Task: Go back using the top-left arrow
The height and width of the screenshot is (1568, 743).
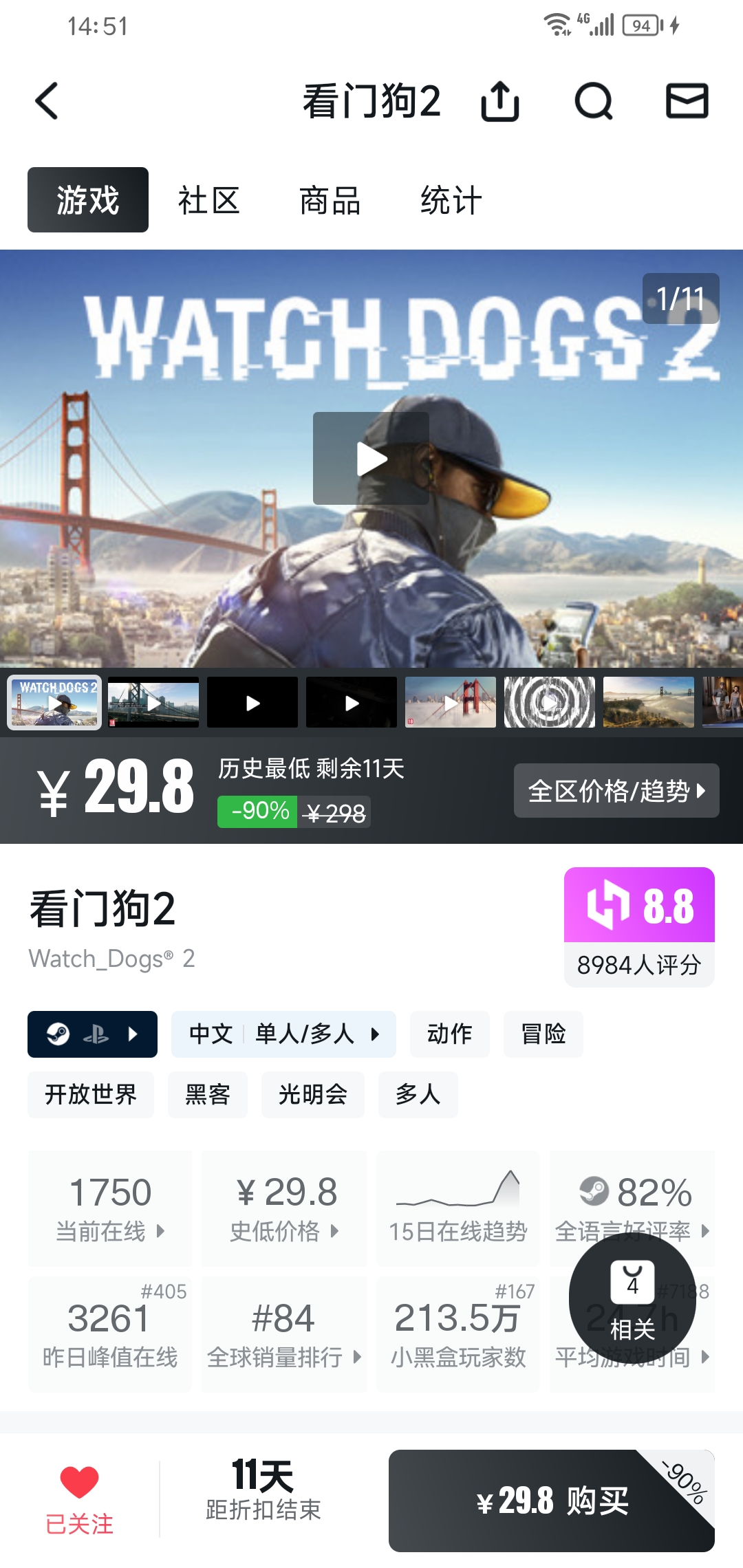Action: pyautogui.click(x=47, y=101)
